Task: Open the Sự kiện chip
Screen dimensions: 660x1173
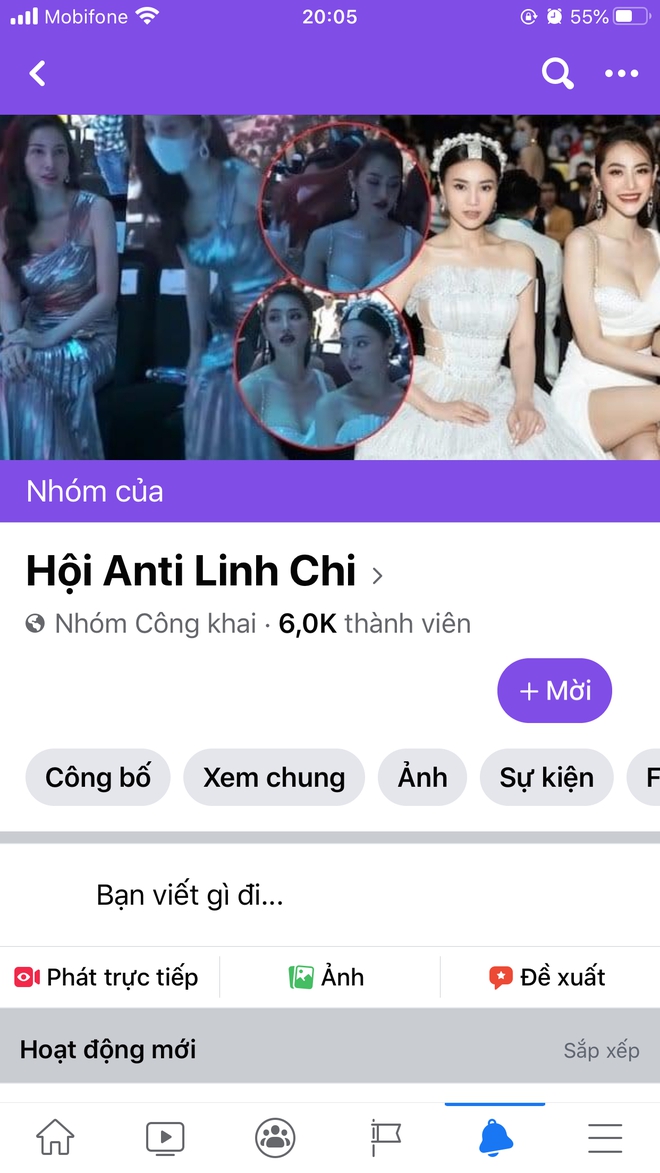Action: (546, 777)
